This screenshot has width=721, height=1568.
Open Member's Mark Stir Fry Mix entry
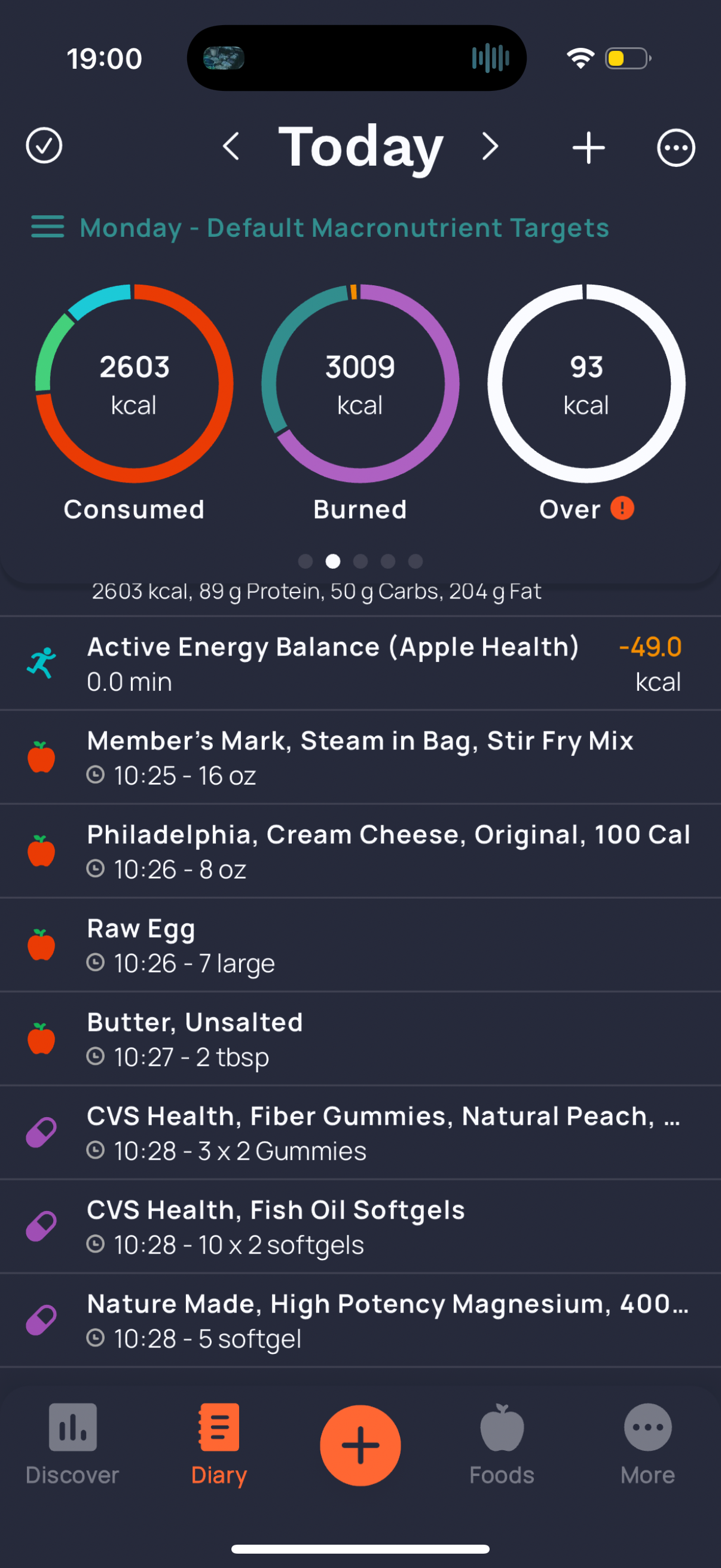pos(360,757)
